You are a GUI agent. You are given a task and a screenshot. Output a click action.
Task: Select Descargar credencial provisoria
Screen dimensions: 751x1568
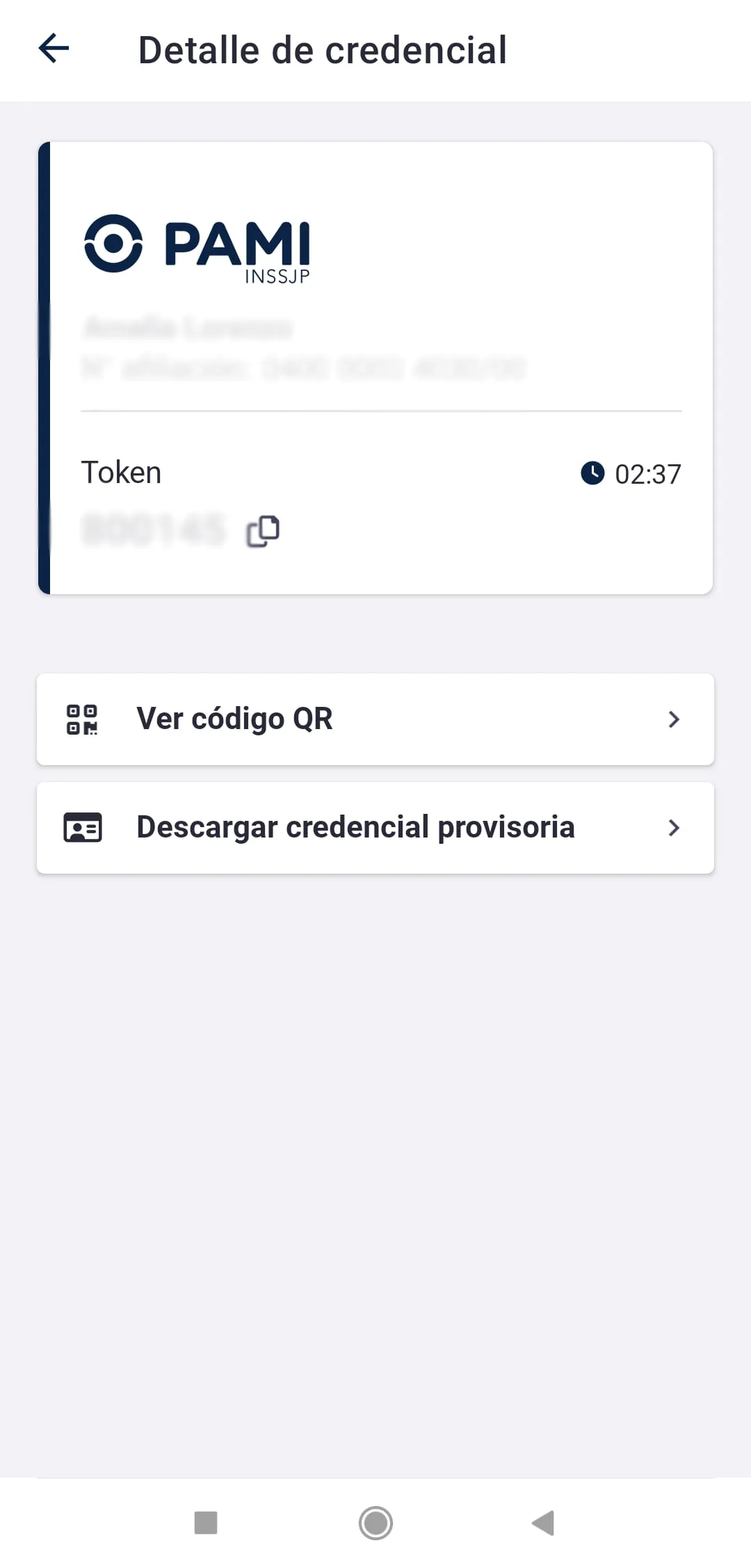355,826
